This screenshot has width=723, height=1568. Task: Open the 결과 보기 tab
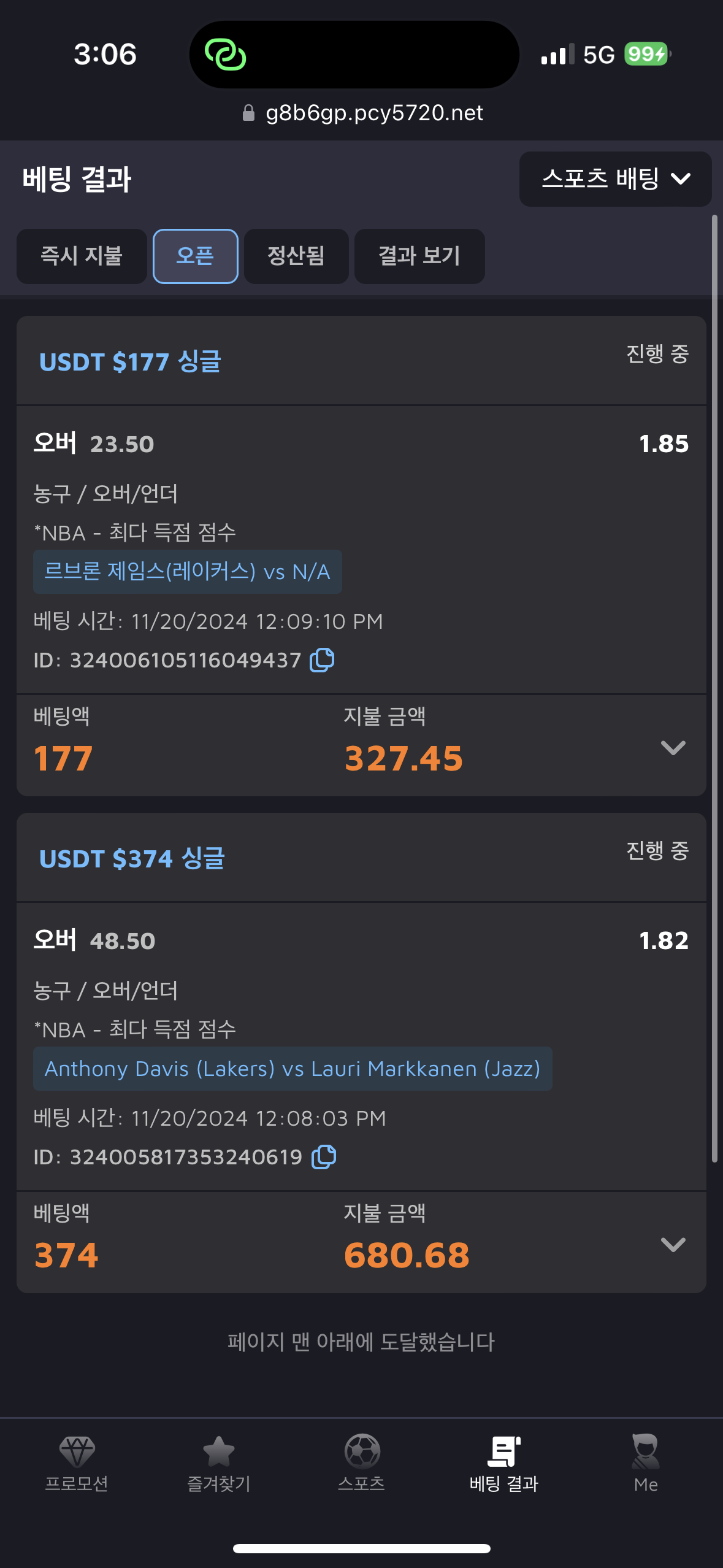point(419,256)
